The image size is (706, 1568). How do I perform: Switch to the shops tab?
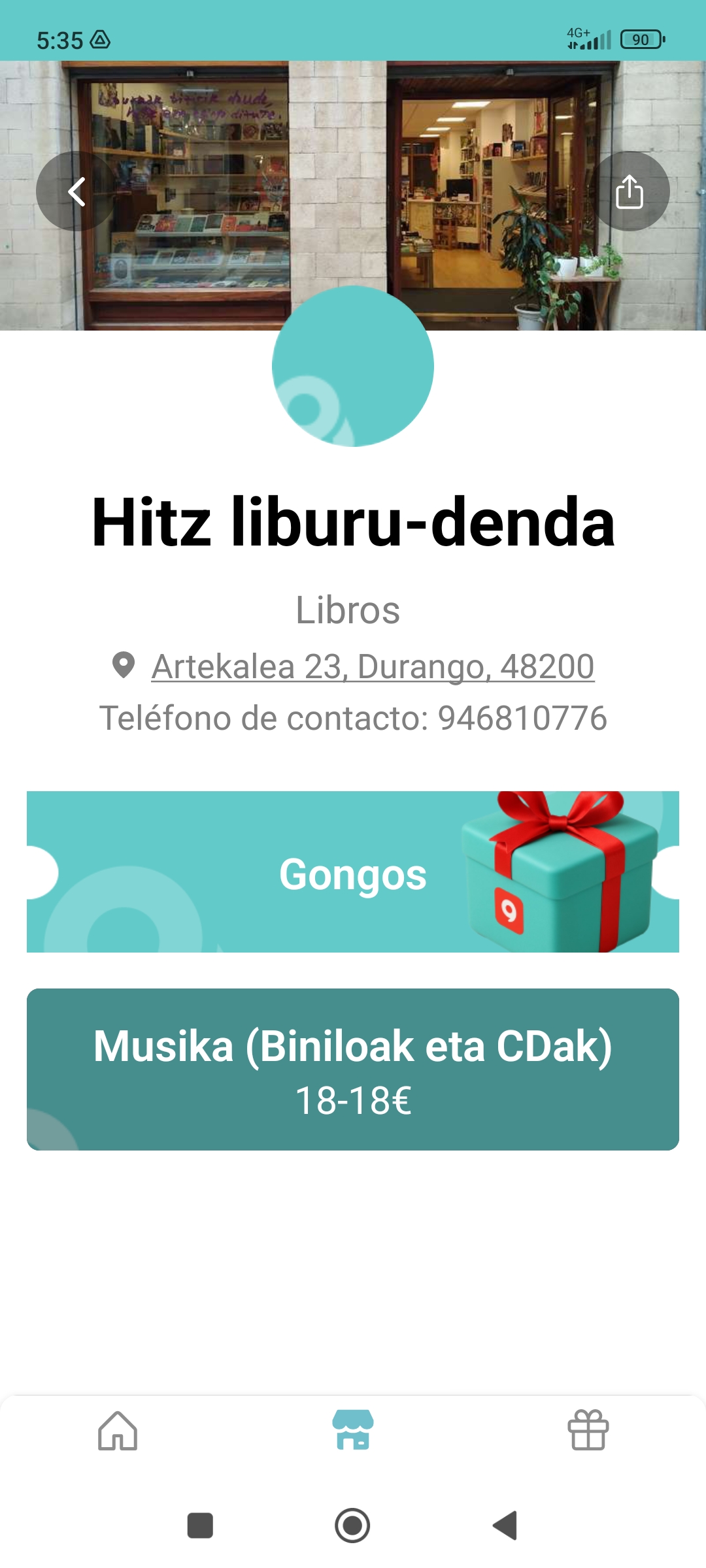(353, 1430)
